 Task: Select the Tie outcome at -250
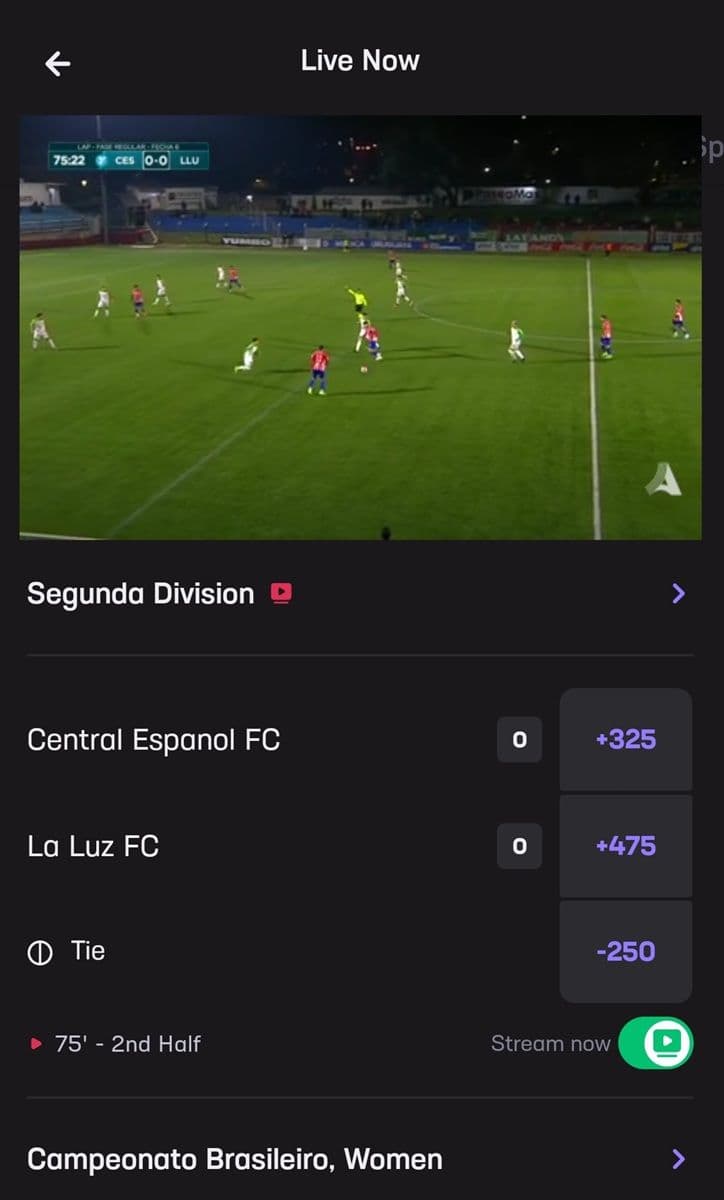pos(626,951)
